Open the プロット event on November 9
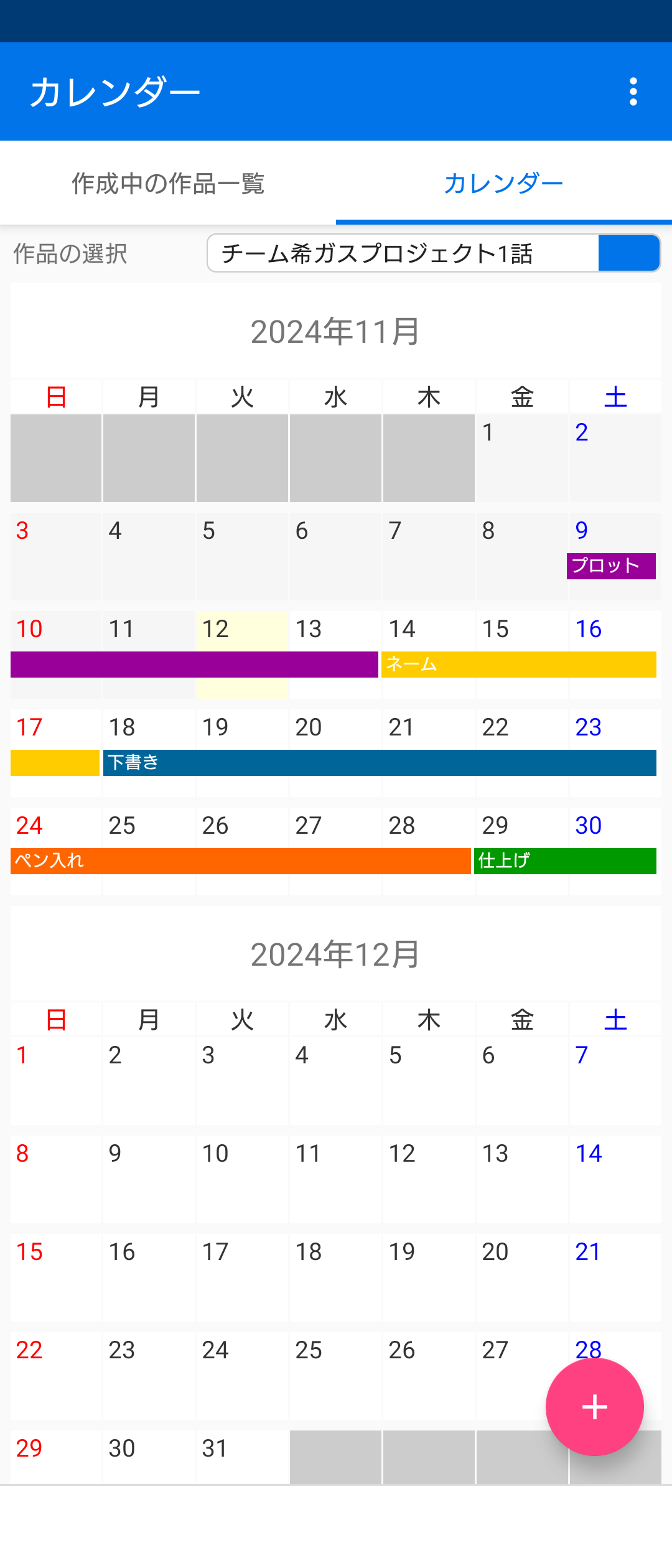The height and width of the screenshot is (1568, 672). 611,566
